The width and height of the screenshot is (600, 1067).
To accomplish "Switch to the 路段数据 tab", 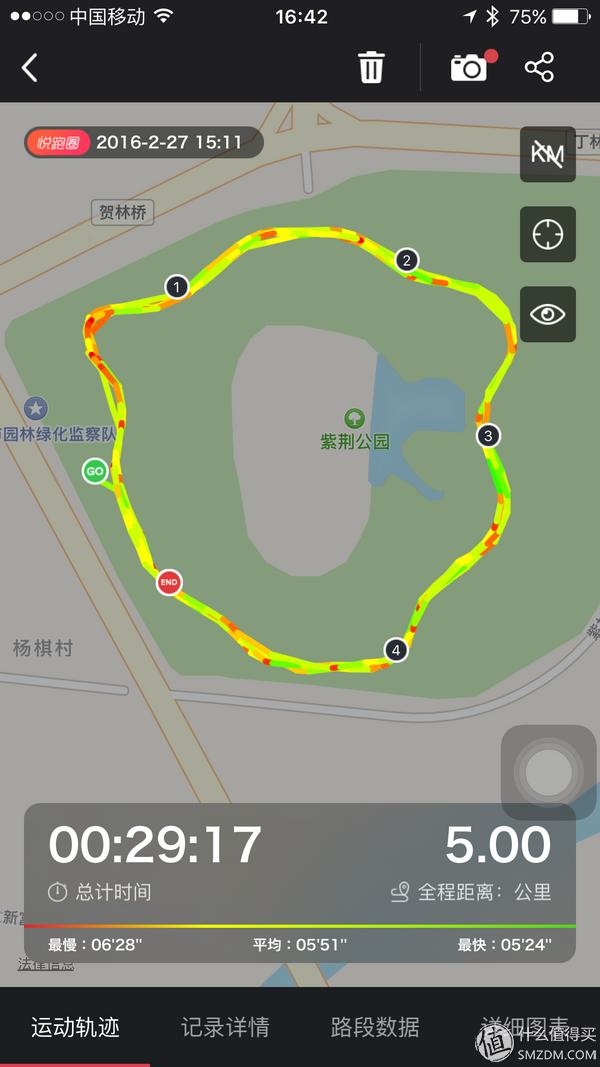I will coord(375,1027).
